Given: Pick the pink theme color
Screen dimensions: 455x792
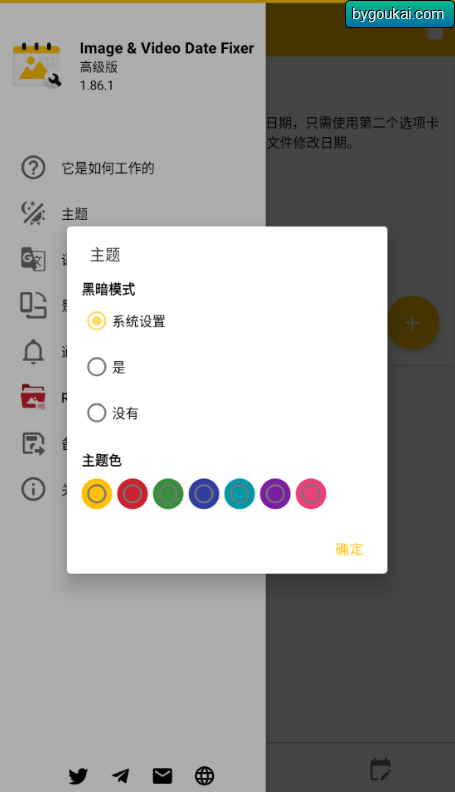Looking at the screenshot, I should tap(311, 493).
